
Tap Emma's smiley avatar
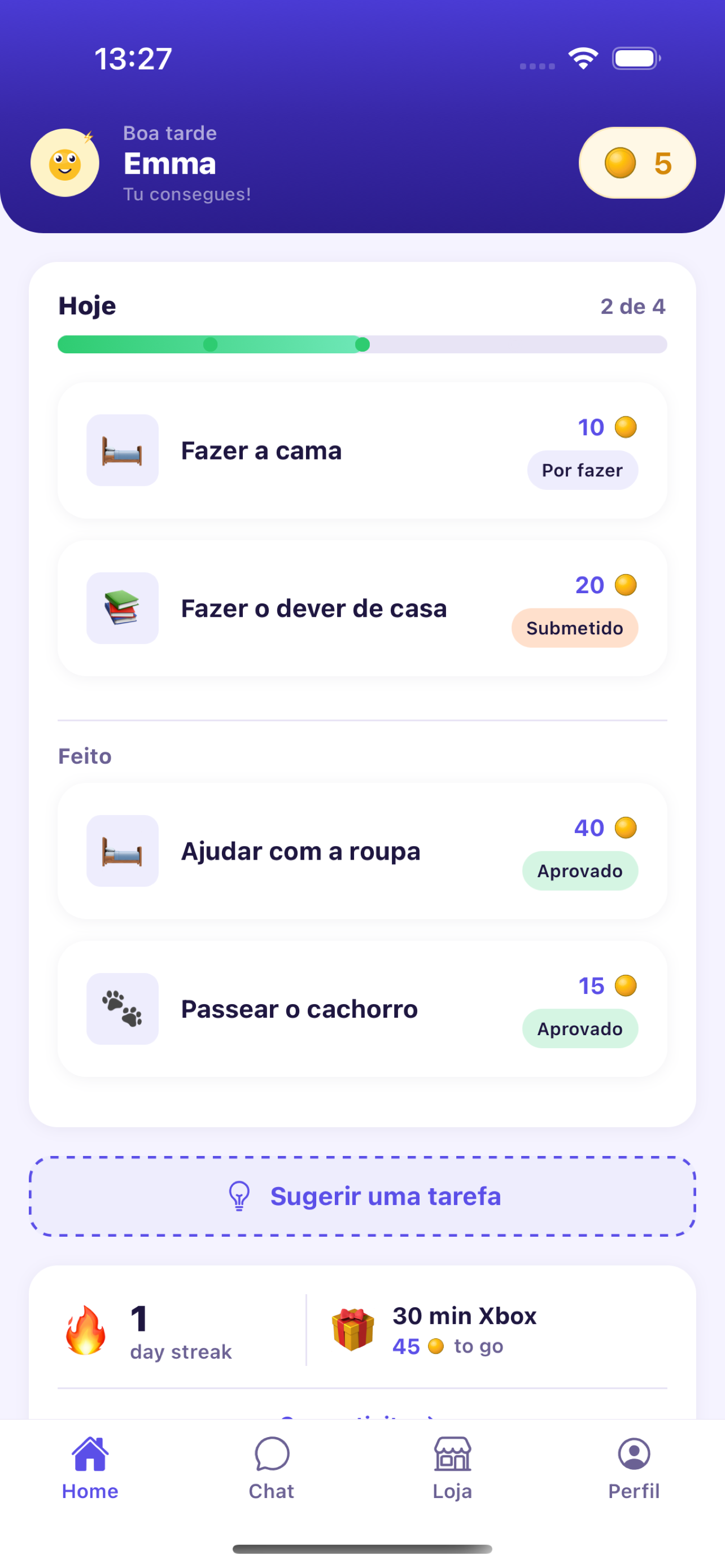click(64, 163)
